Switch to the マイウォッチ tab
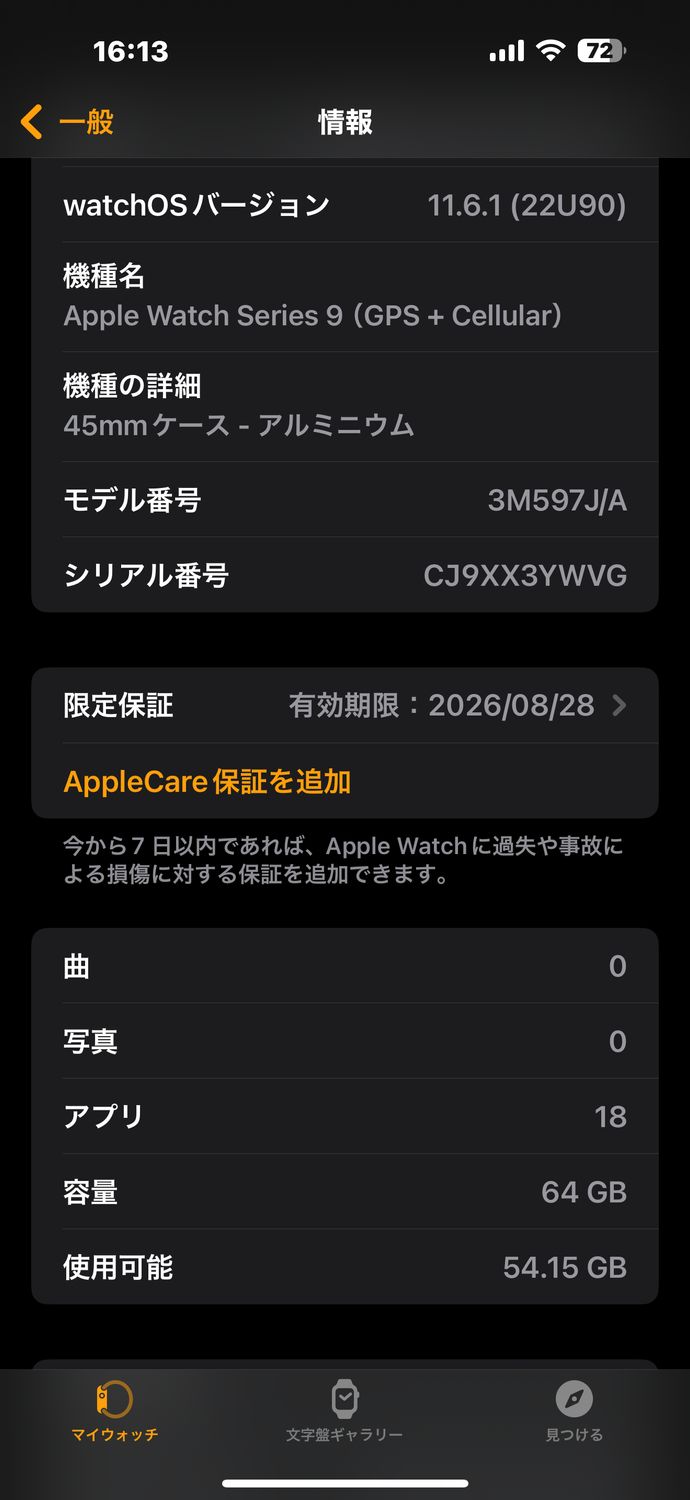This screenshot has width=690, height=1500. [x=115, y=1411]
